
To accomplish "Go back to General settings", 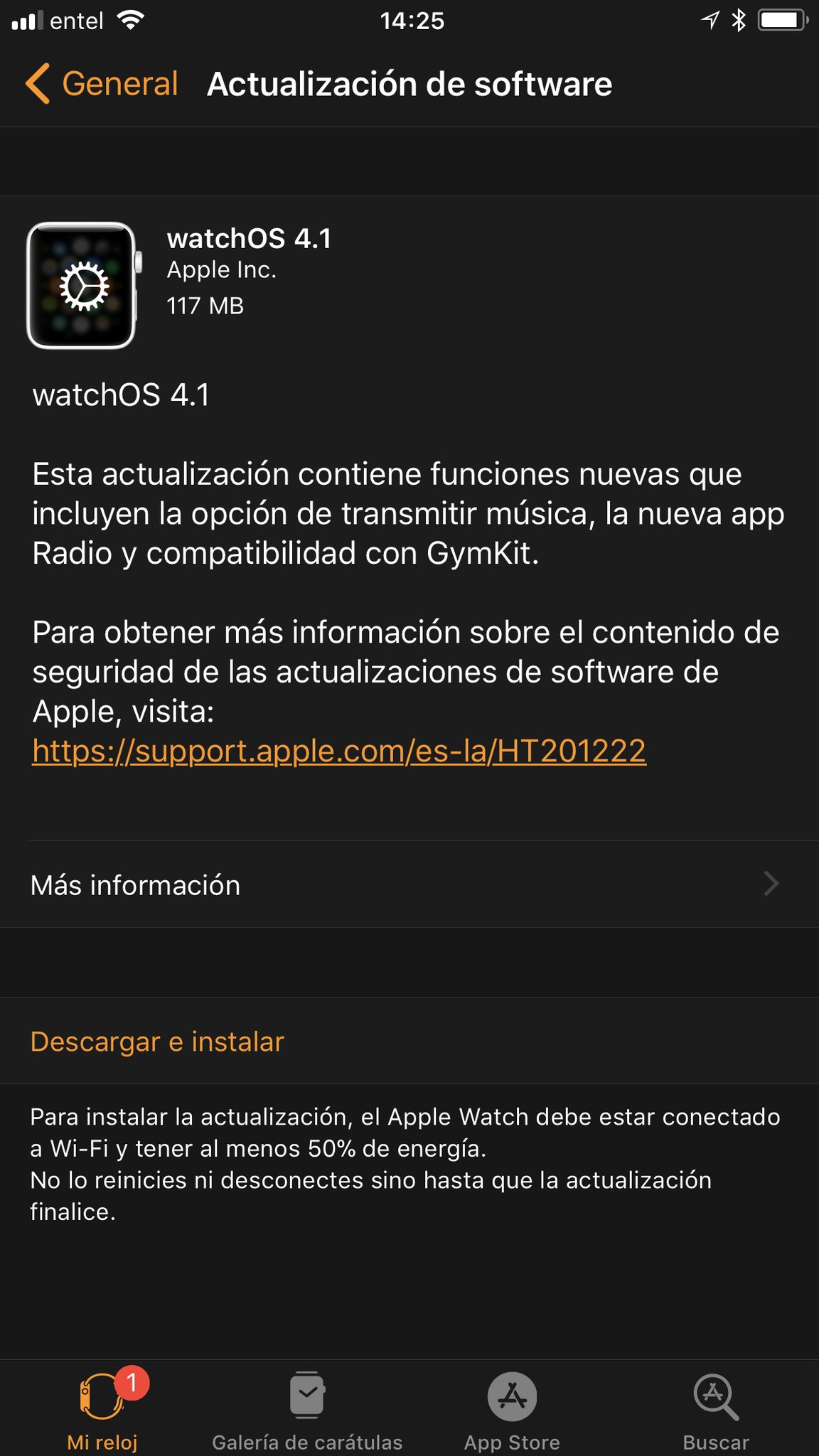I will [x=103, y=84].
